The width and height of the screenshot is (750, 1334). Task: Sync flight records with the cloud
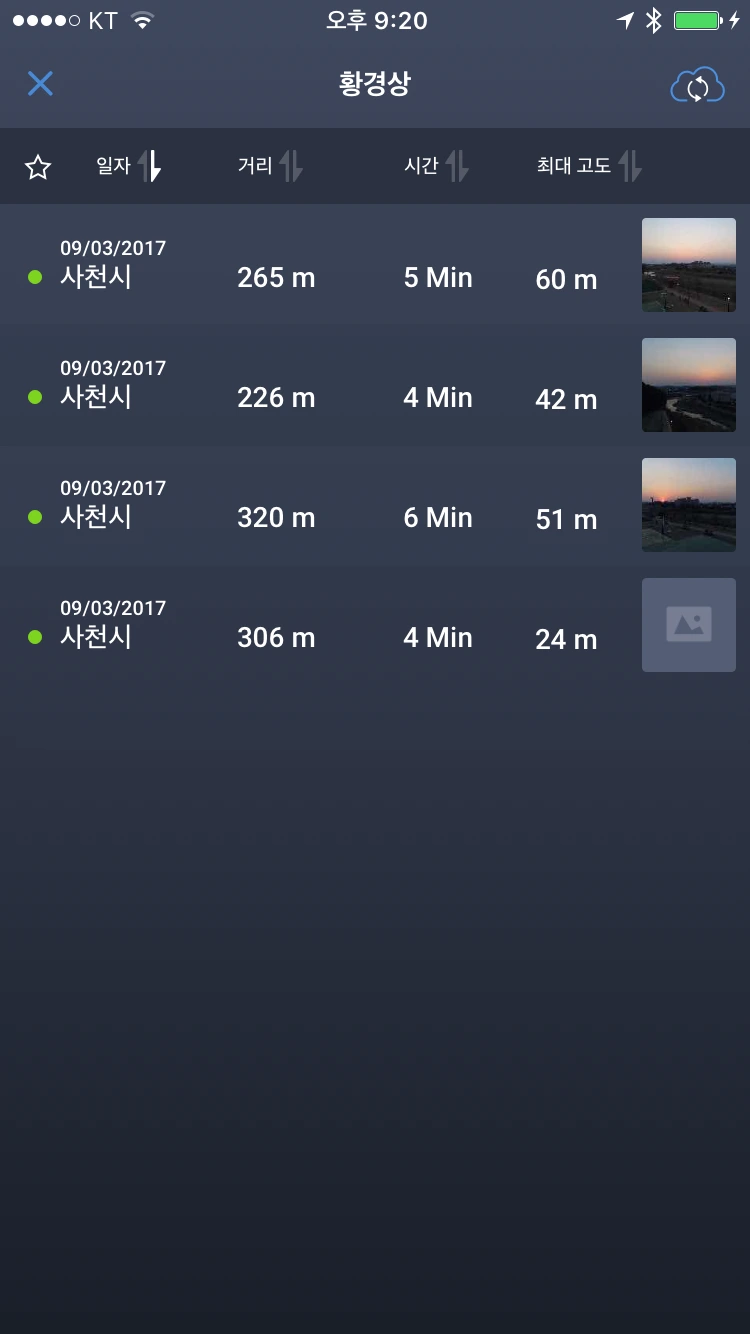pos(697,86)
